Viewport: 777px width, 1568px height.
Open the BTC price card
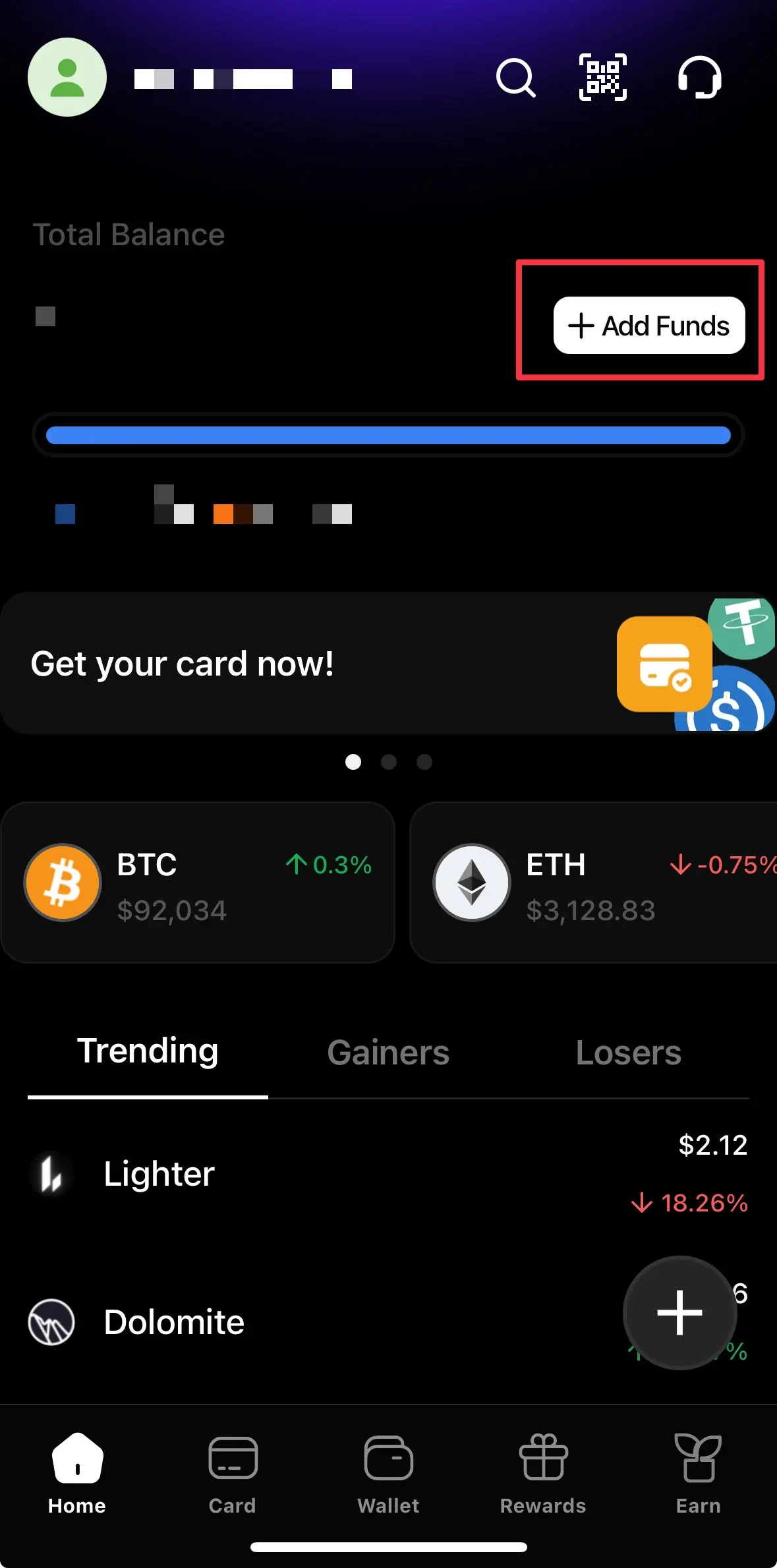click(198, 883)
